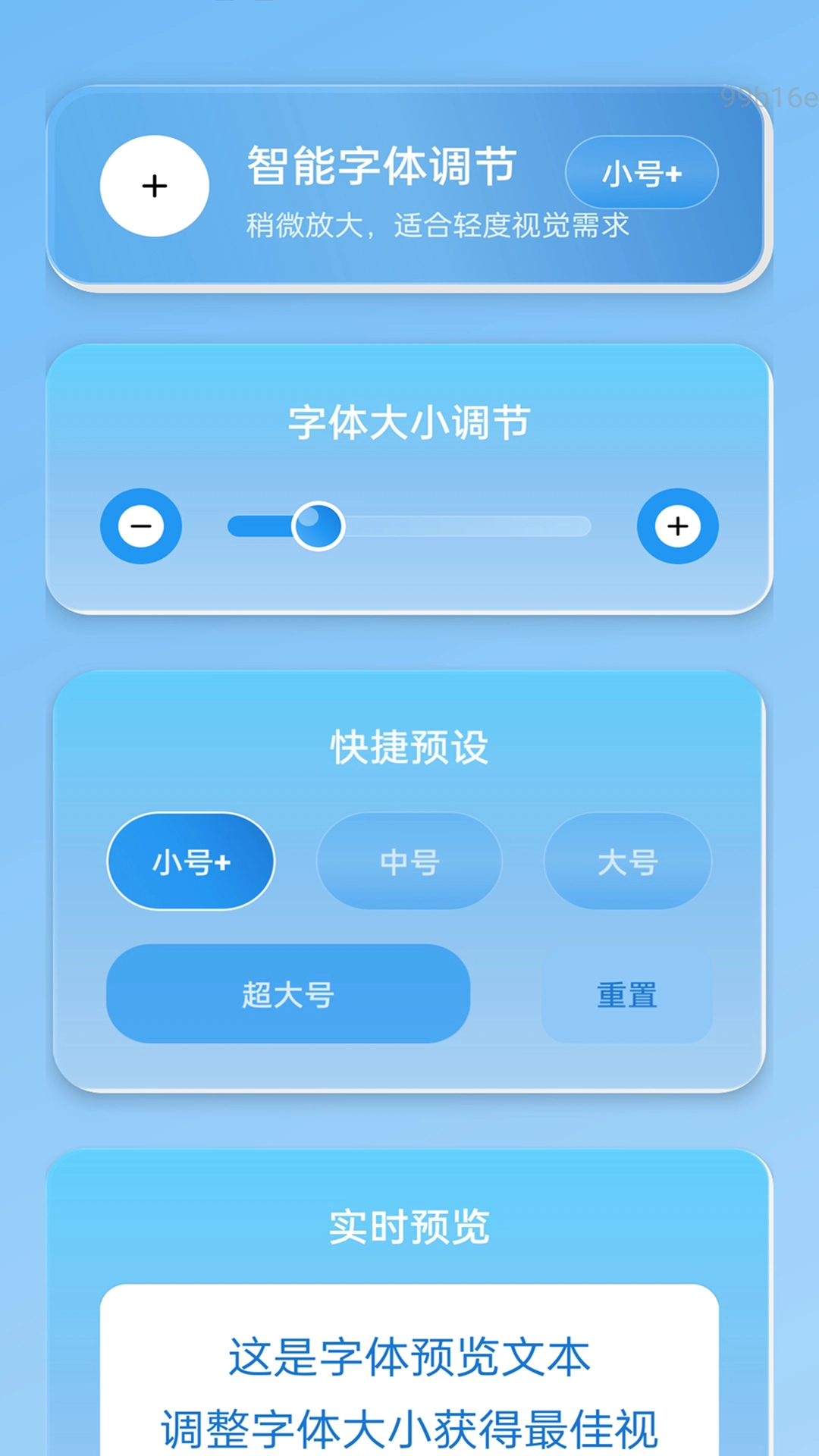Reset font size with 重置
The image size is (819, 1456).
(627, 994)
